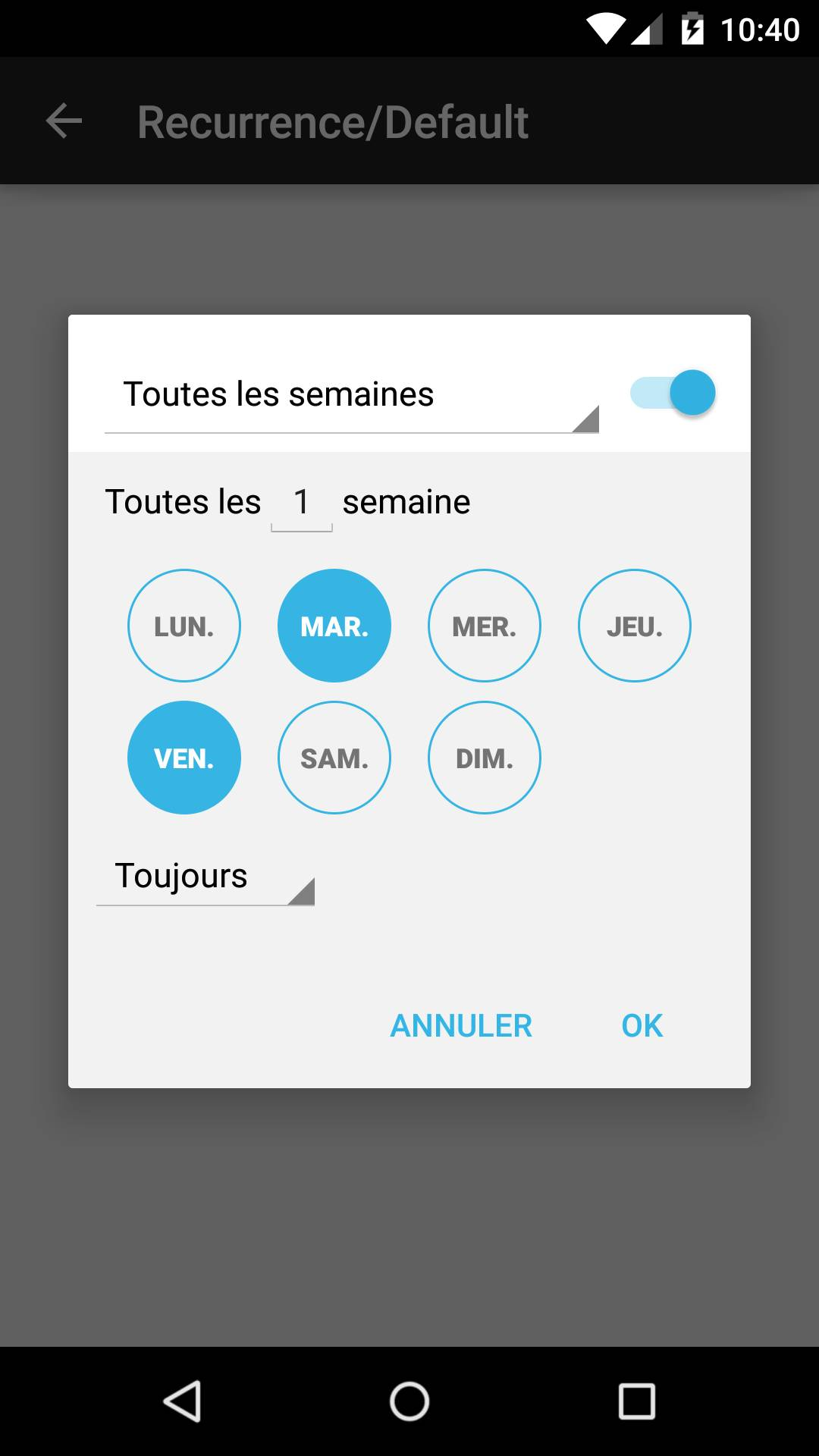Screen dimensions: 819x1456
Task: Cancel with the ANNULER button
Action: point(461,1026)
